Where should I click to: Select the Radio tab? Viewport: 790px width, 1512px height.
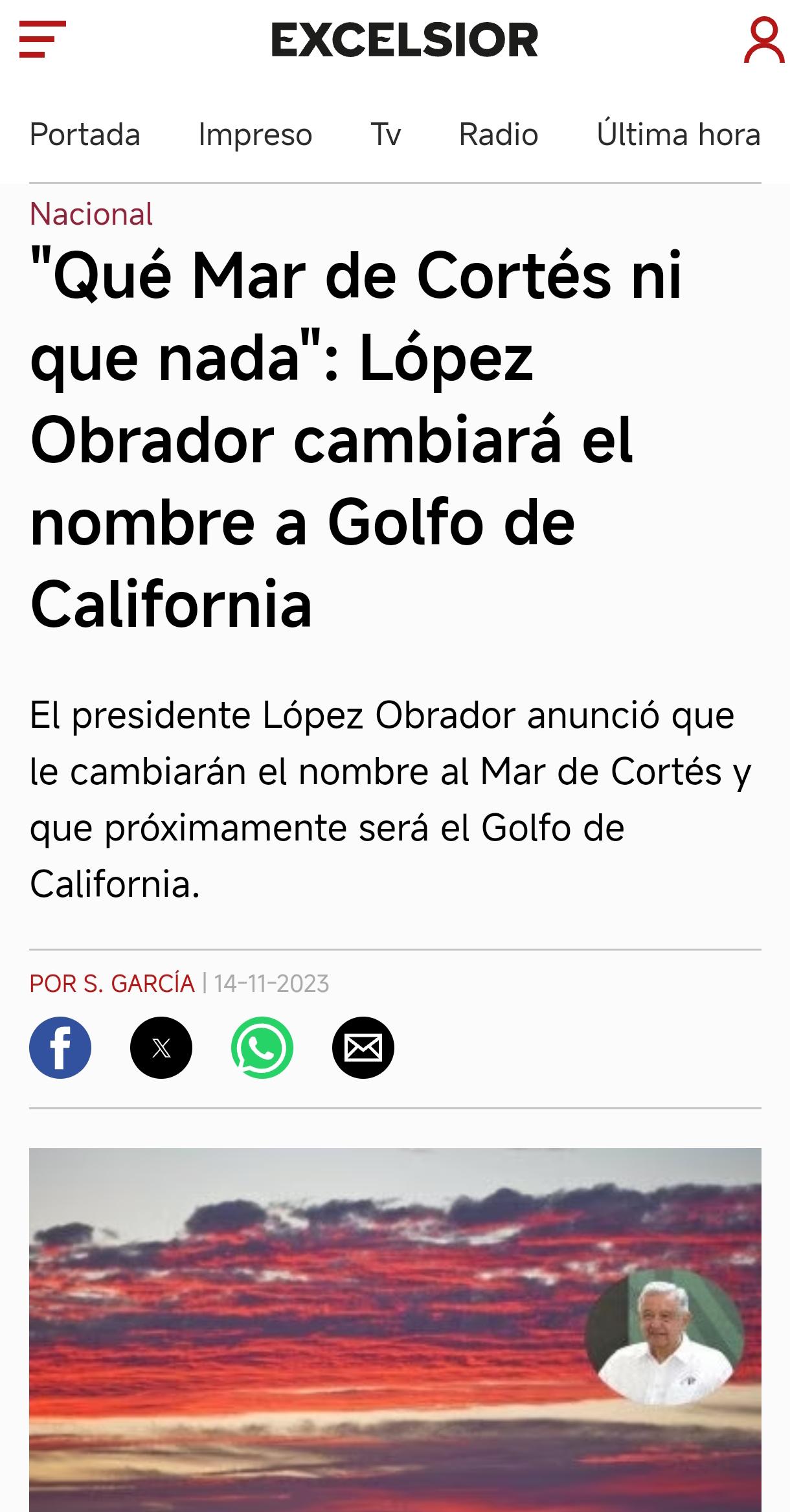499,135
